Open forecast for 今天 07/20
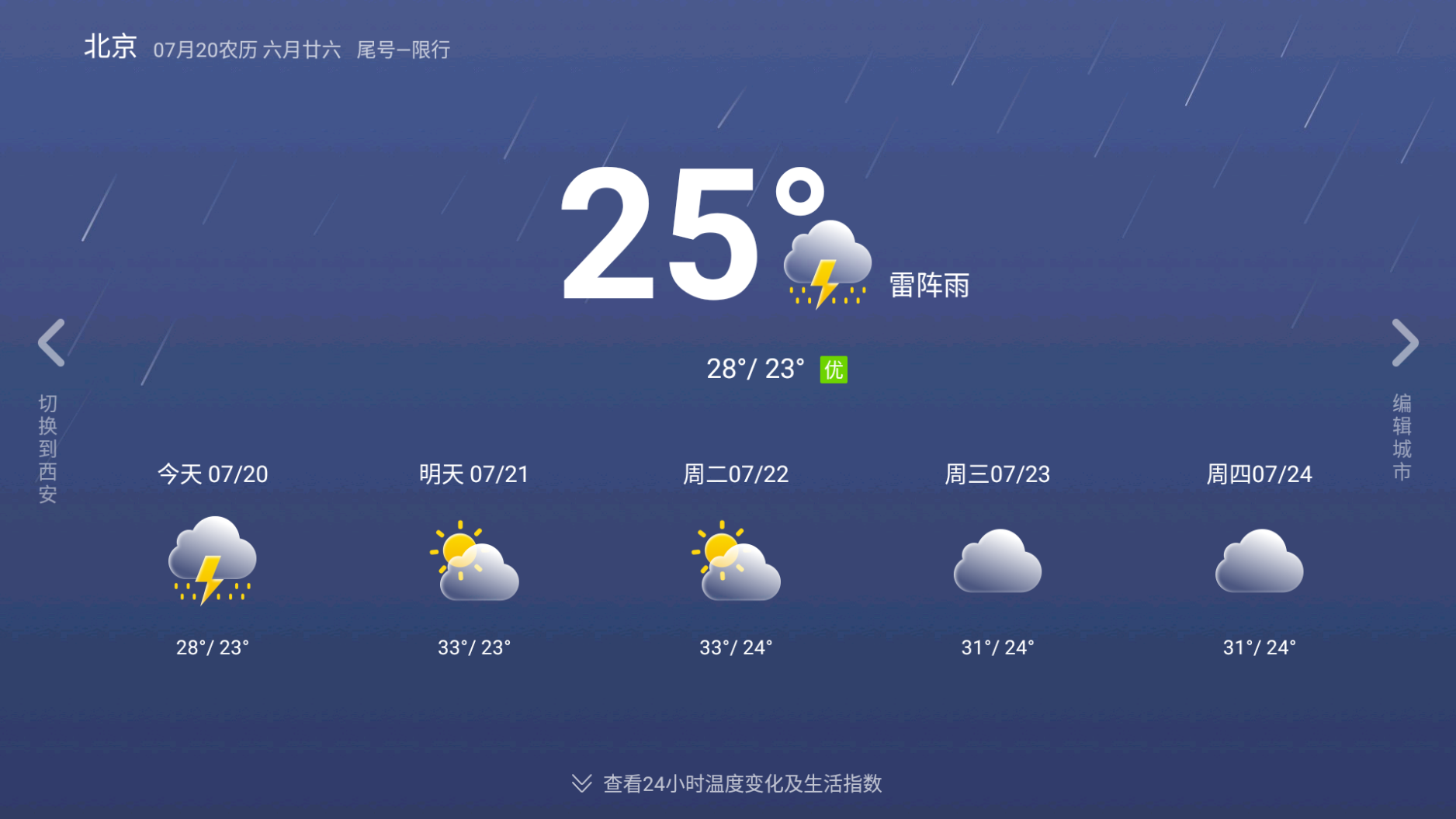The width and height of the screenshot is (1456, 819). (x=213, y=560)
